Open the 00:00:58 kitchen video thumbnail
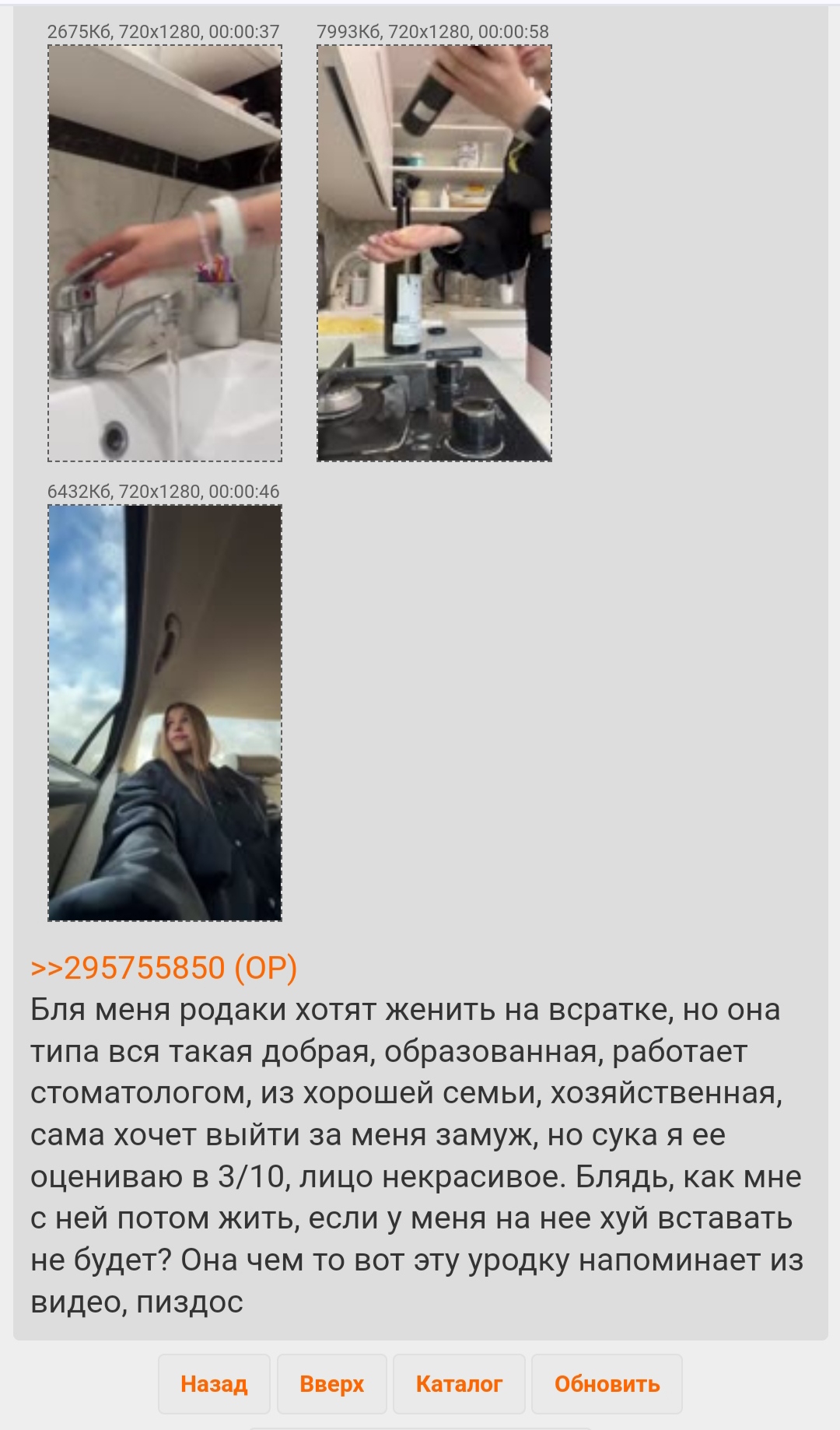This screenshot has height=1430, width=840. point(434,253)
